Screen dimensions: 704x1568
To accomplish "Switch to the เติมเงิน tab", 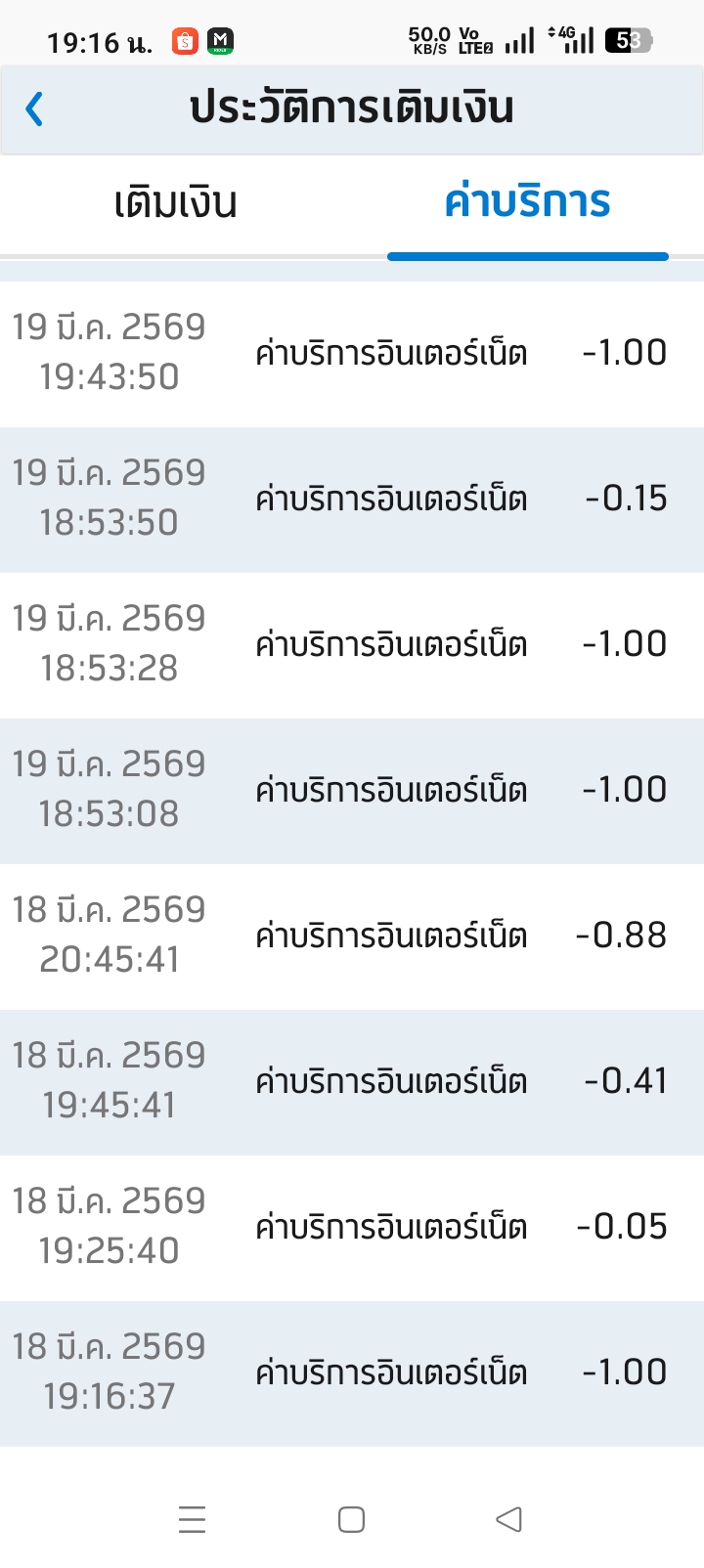I will coord(176,203).
